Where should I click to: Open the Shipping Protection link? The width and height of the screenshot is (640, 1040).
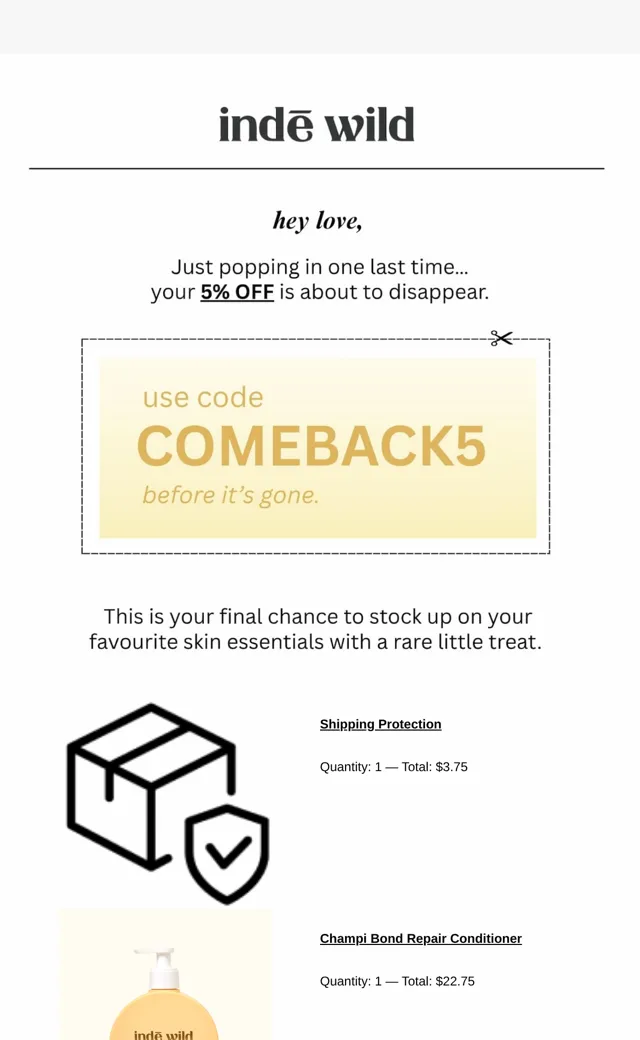point(380,724)
